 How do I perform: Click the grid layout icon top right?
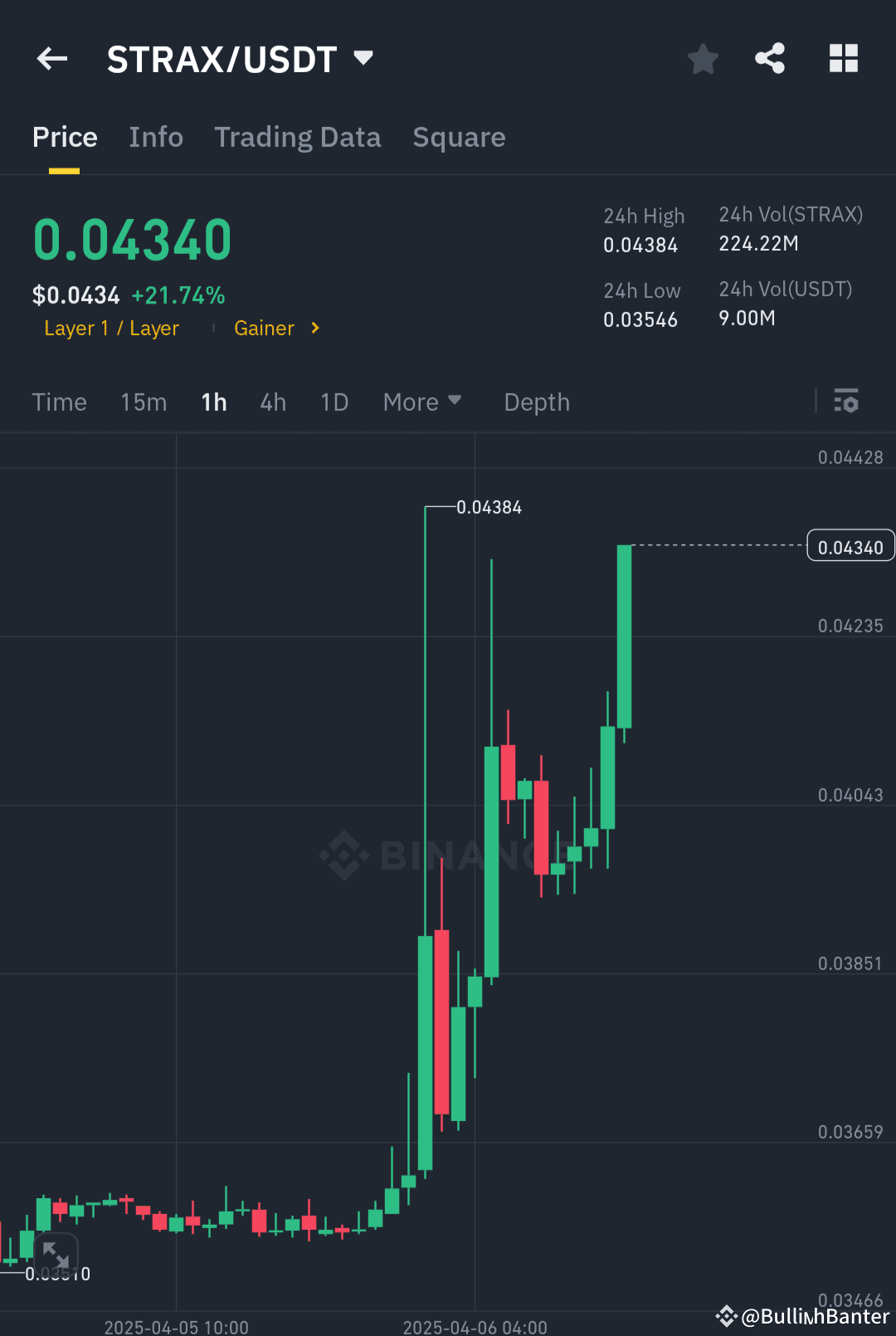(x=844, y=58)
